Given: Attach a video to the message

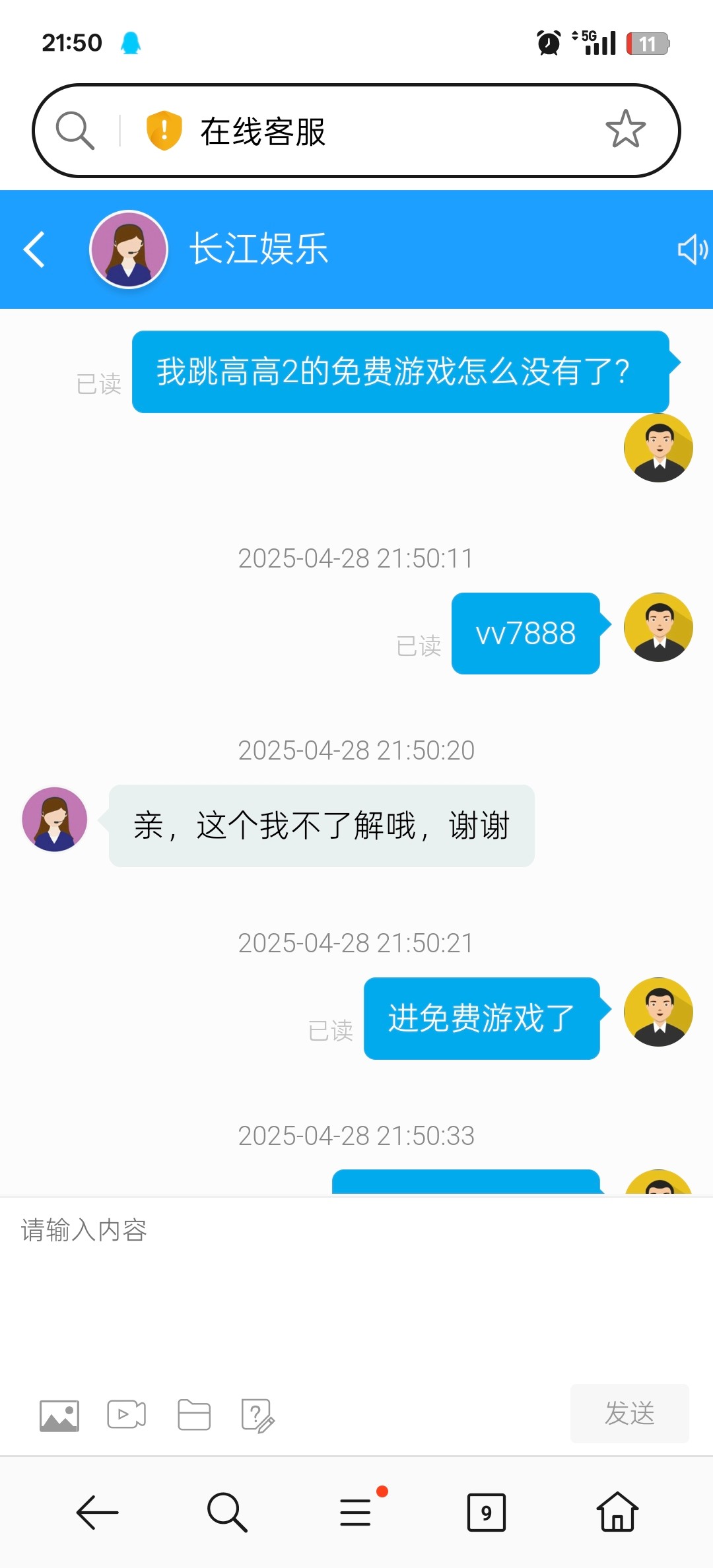Looking at the screenshot, I should [x=127, y=1414].
